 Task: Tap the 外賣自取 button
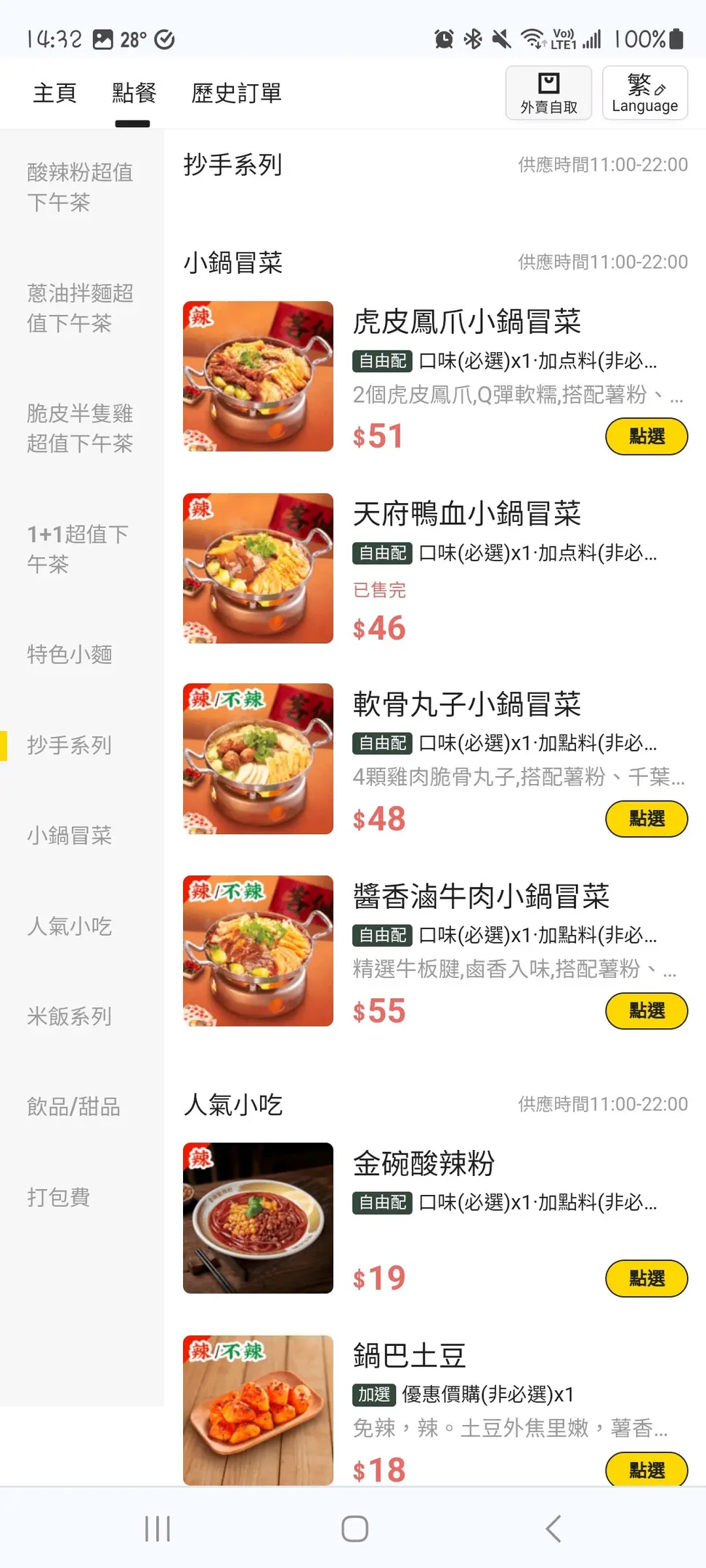pyautogui.click(x=548, y=93)
